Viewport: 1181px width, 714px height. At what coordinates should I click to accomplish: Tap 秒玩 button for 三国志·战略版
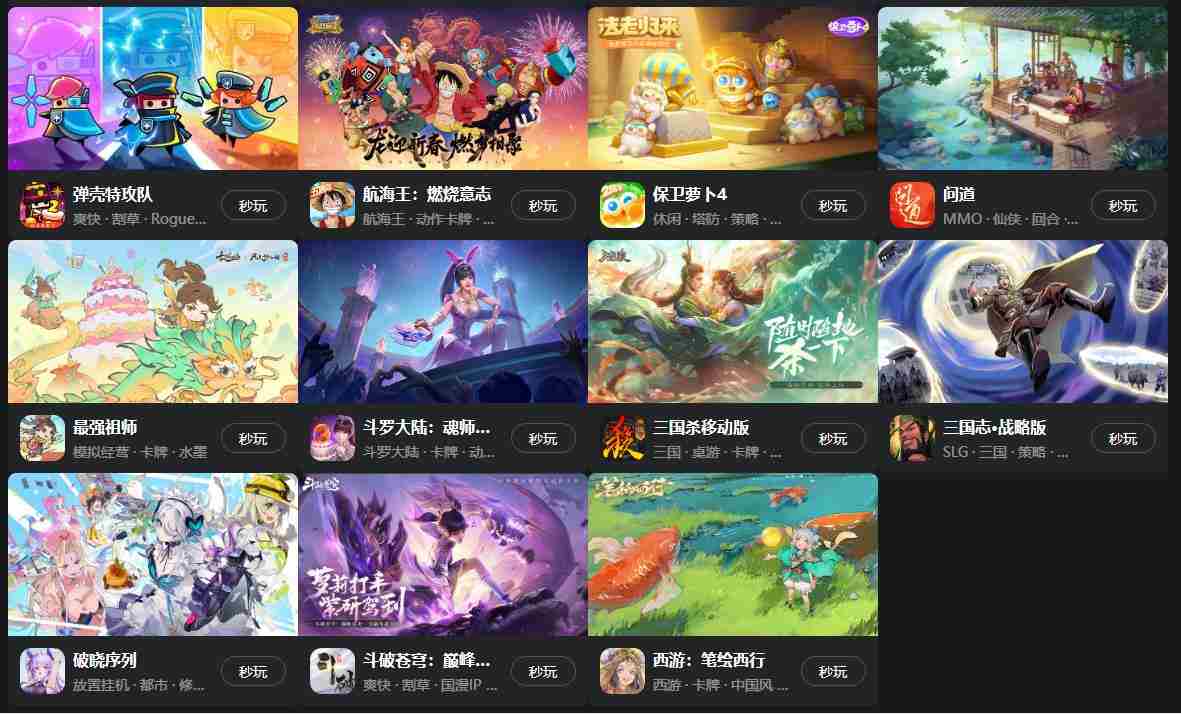1123,439
